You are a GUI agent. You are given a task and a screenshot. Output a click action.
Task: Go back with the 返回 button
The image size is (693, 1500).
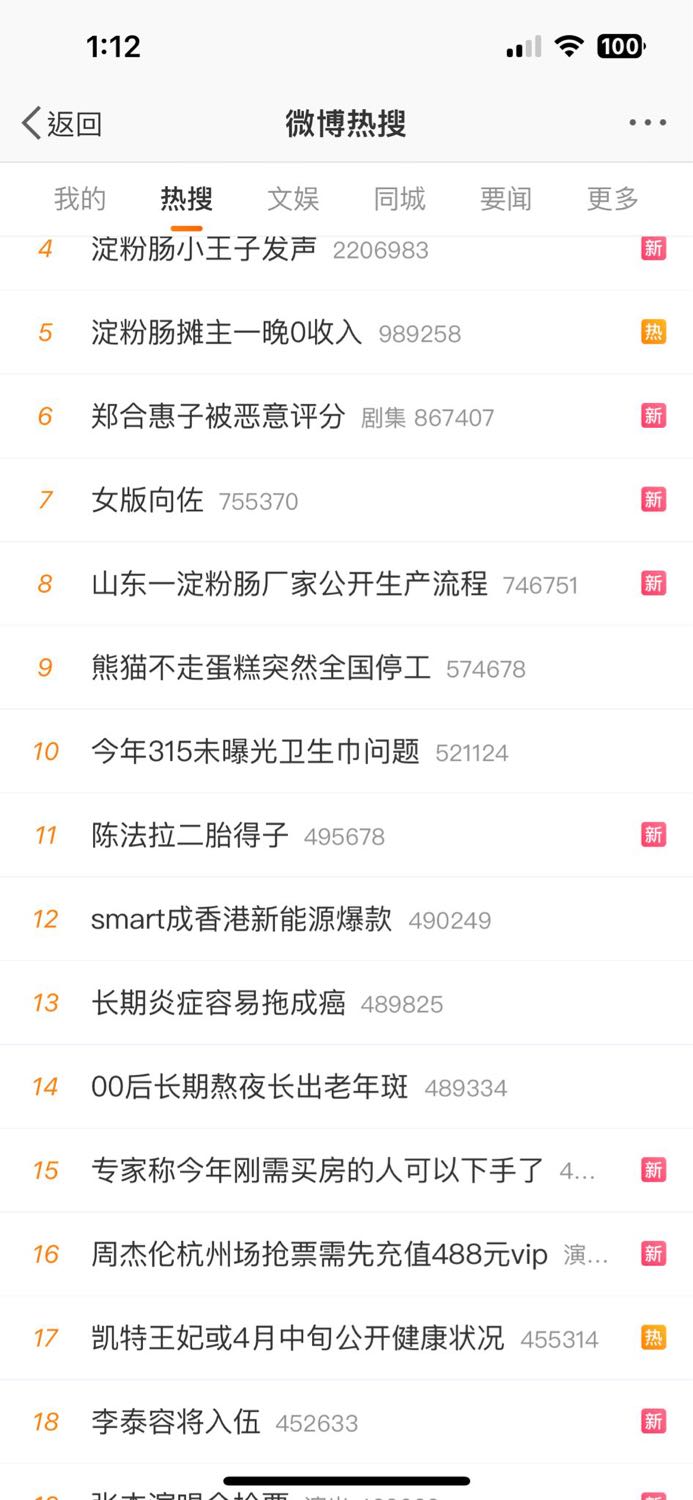(62, 124)
